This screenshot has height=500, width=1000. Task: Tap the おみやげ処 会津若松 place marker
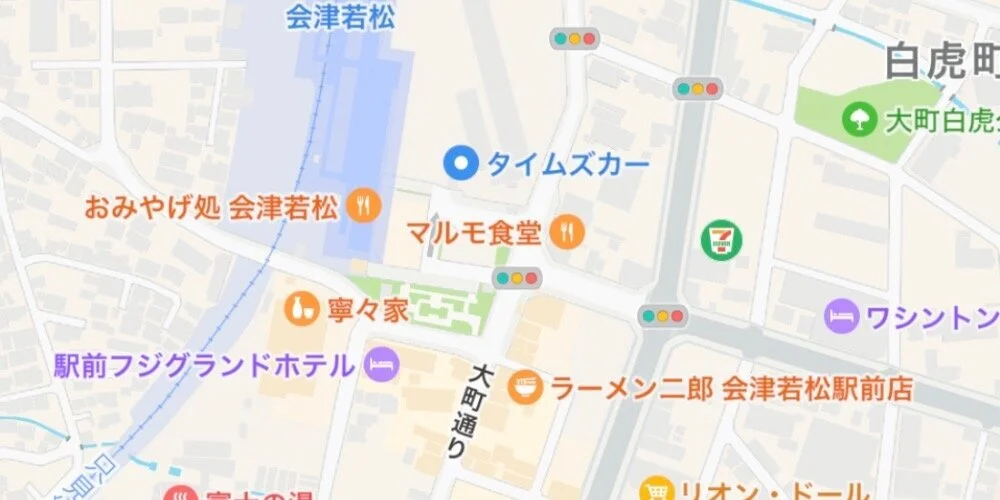point(364,207)
